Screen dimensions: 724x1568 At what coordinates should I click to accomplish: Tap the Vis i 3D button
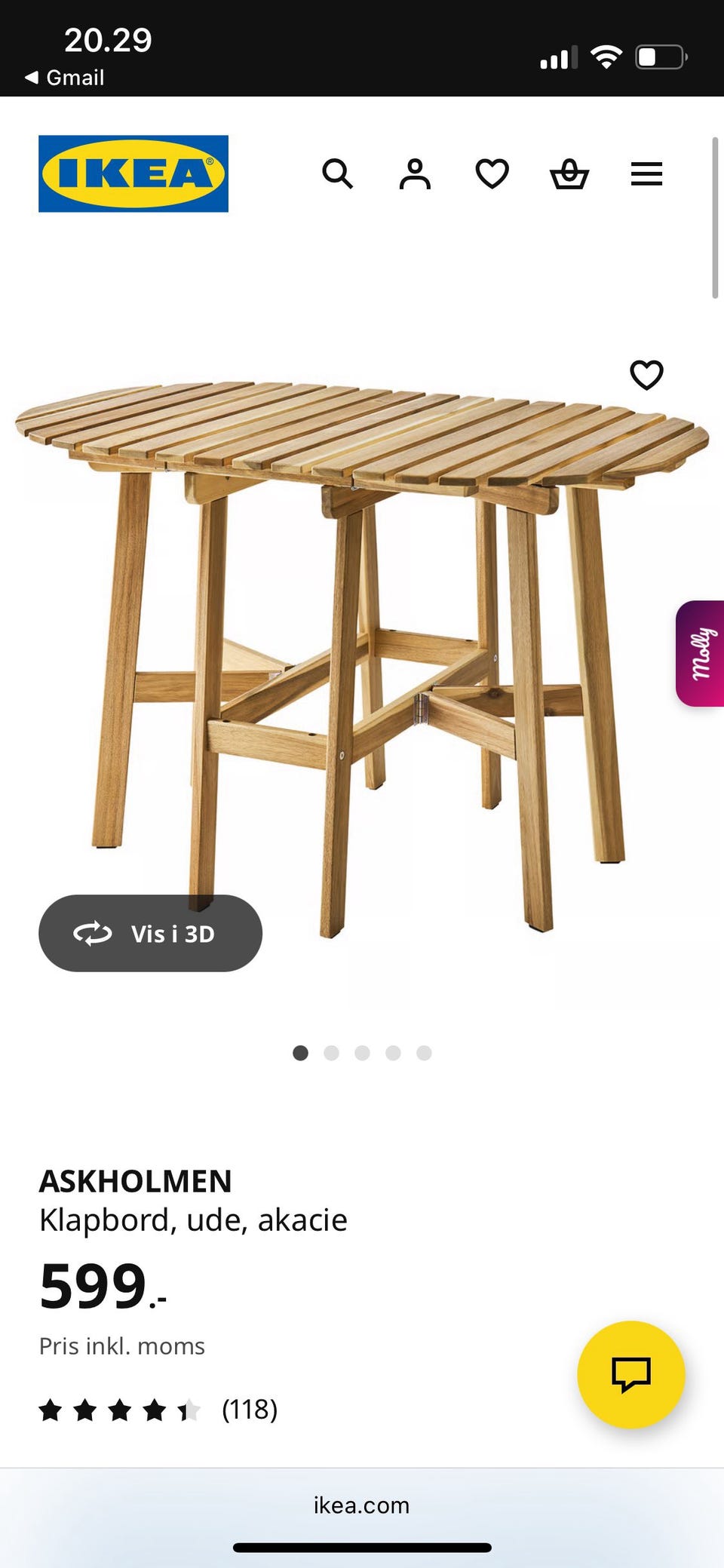click(150, 933)
